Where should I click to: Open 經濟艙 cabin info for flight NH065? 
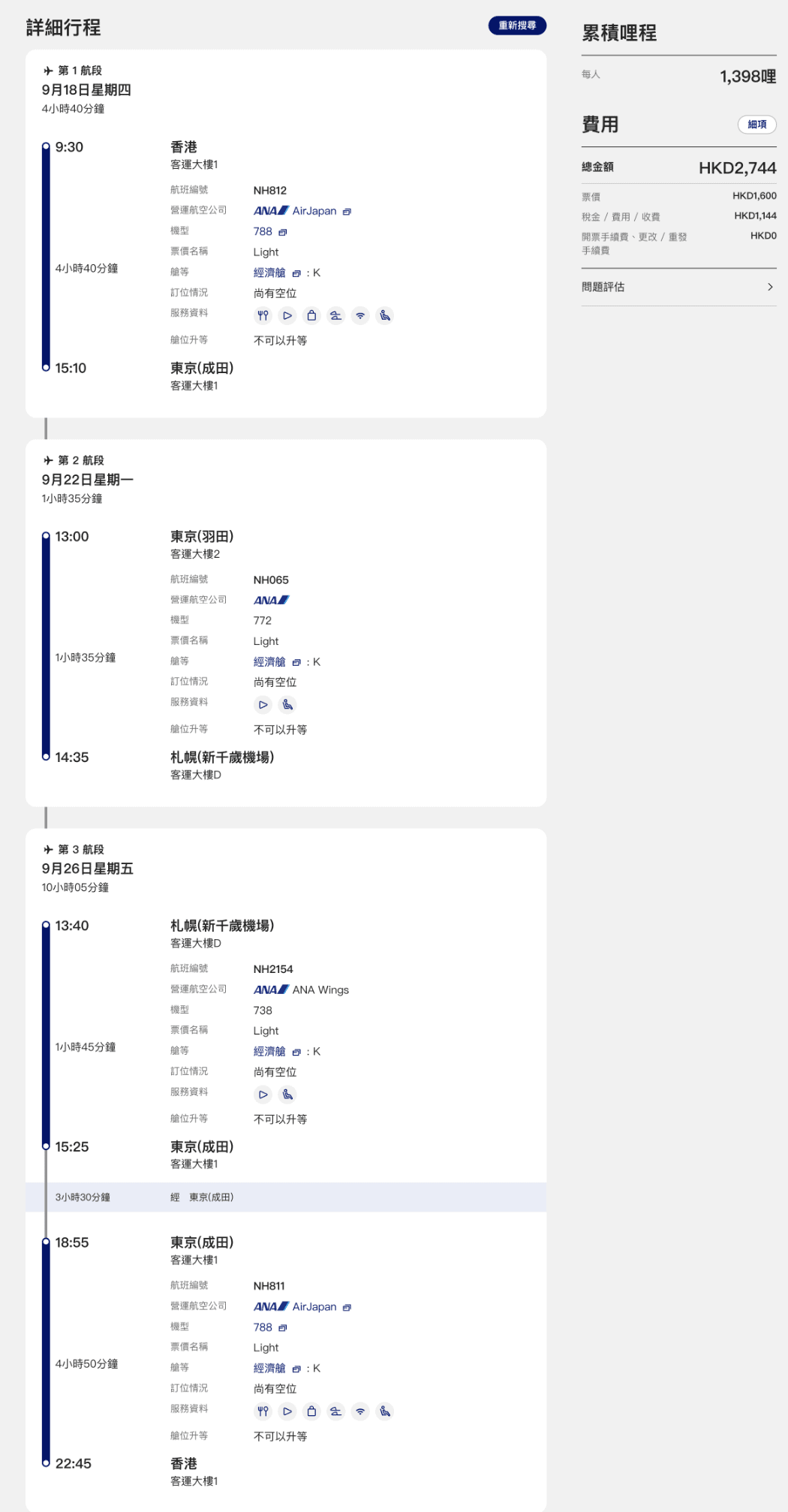pyautogui.click(x=276, y=661)
